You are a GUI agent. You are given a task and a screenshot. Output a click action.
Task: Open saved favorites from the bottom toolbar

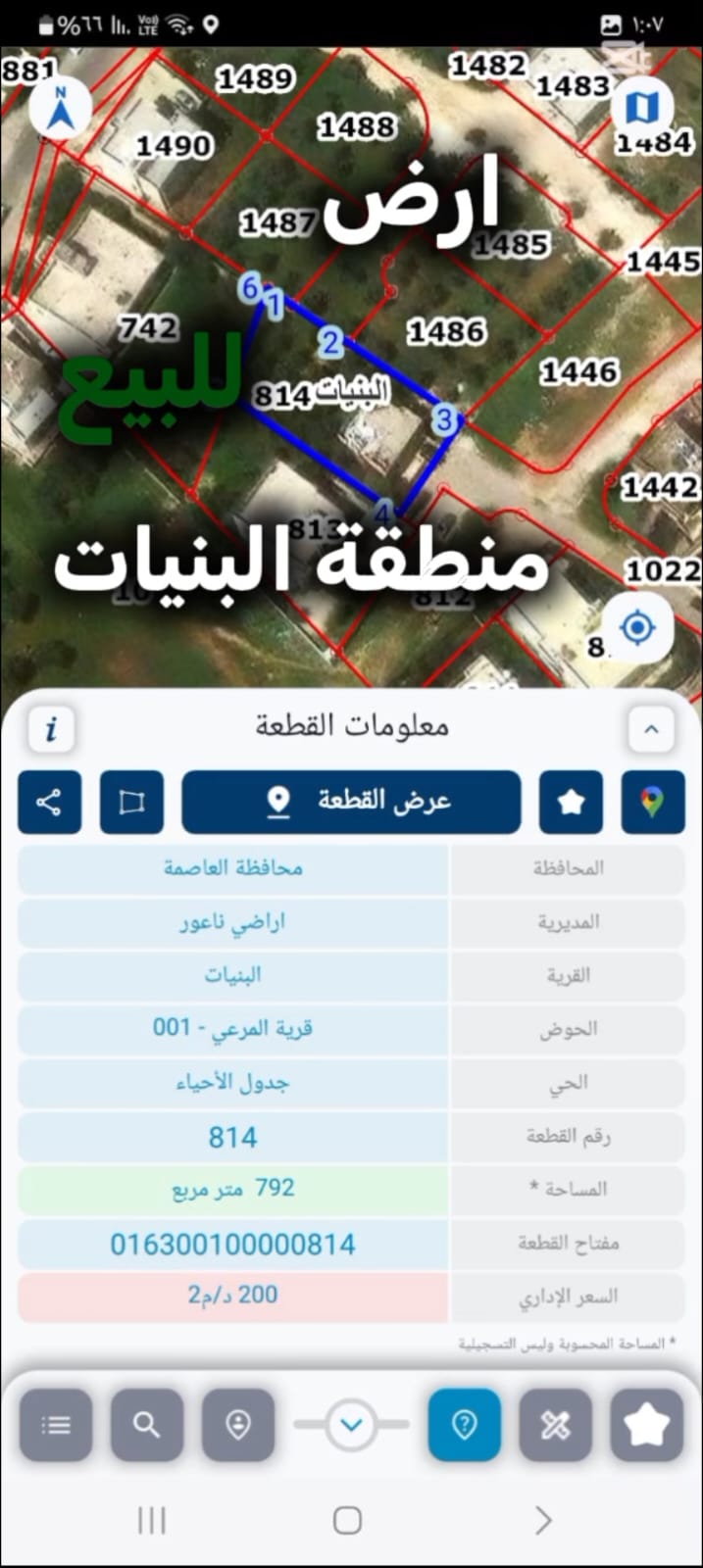(647, 1425)
